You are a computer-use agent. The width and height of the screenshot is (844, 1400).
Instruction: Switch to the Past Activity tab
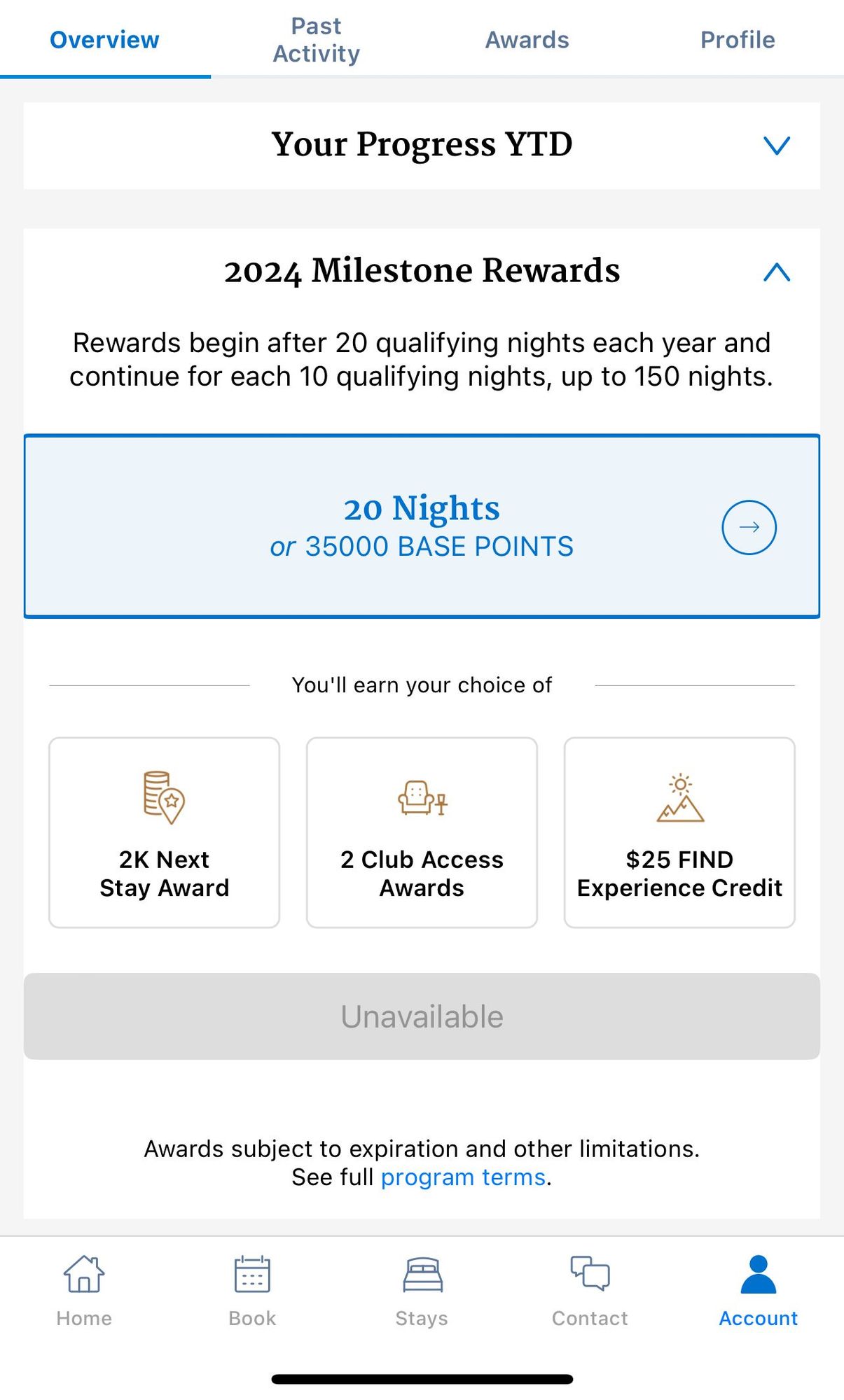pyautogui.click(x=316, y=39)
